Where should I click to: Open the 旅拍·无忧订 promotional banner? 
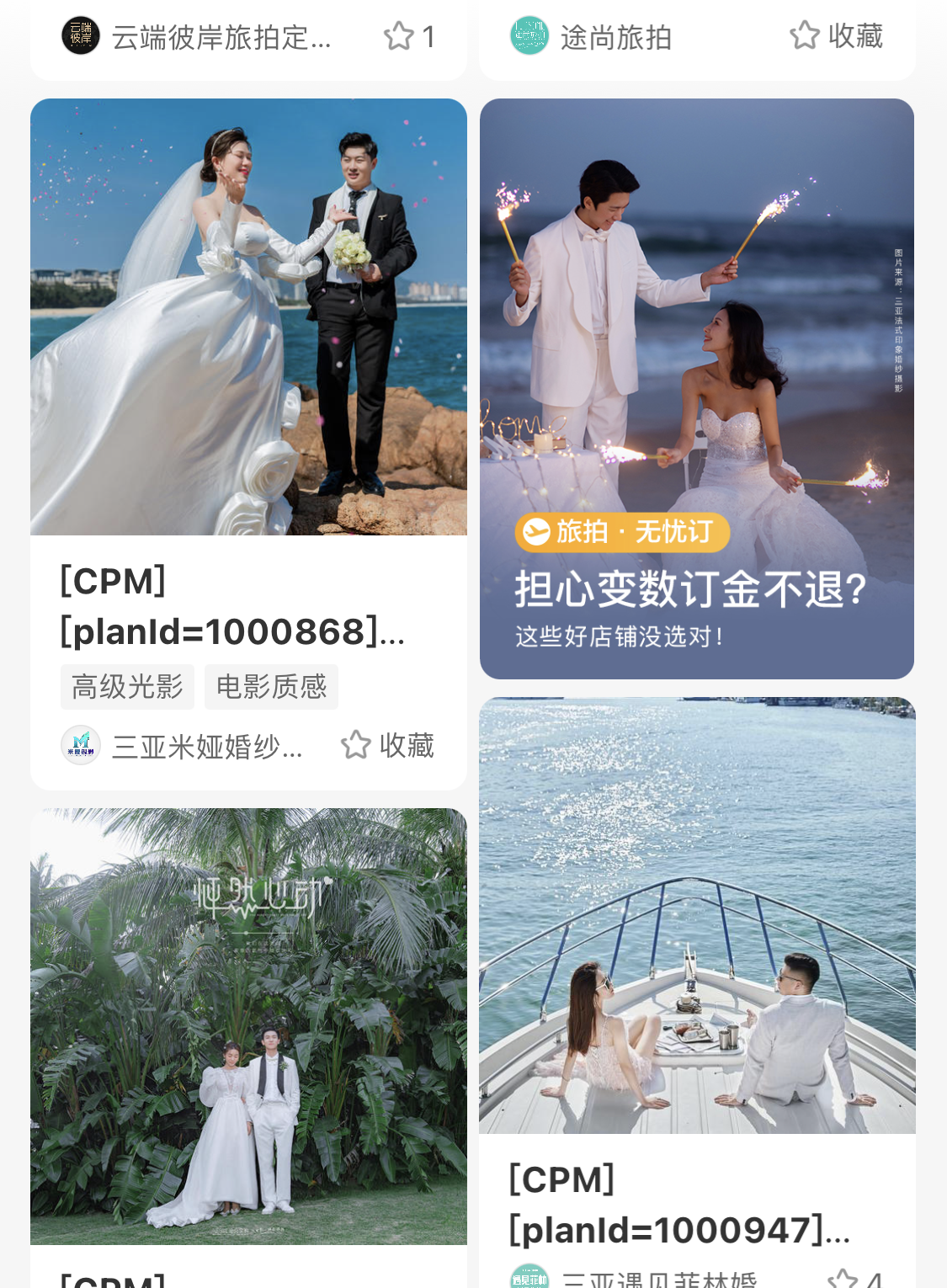[x=696, y=389]
